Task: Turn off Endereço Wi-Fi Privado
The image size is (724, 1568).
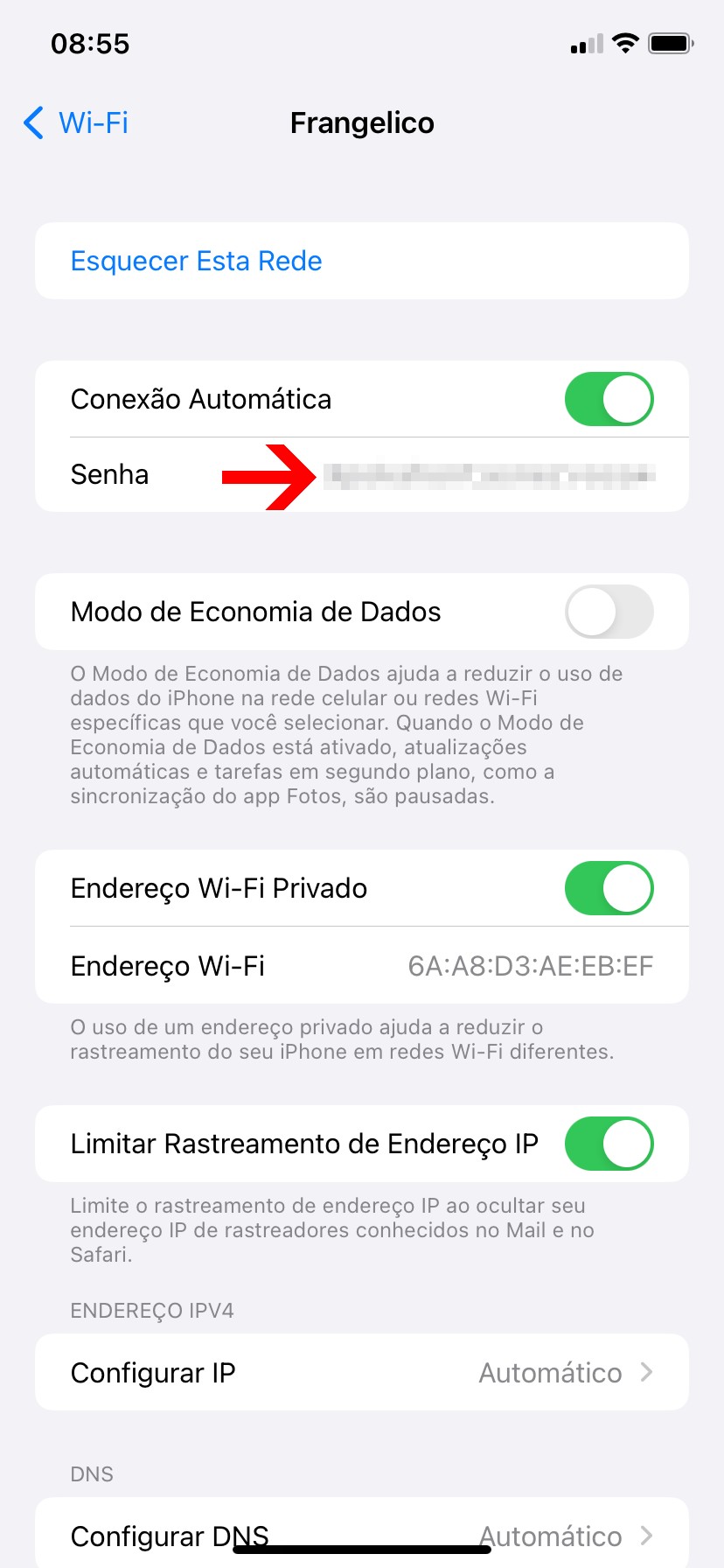Action: 609,888
